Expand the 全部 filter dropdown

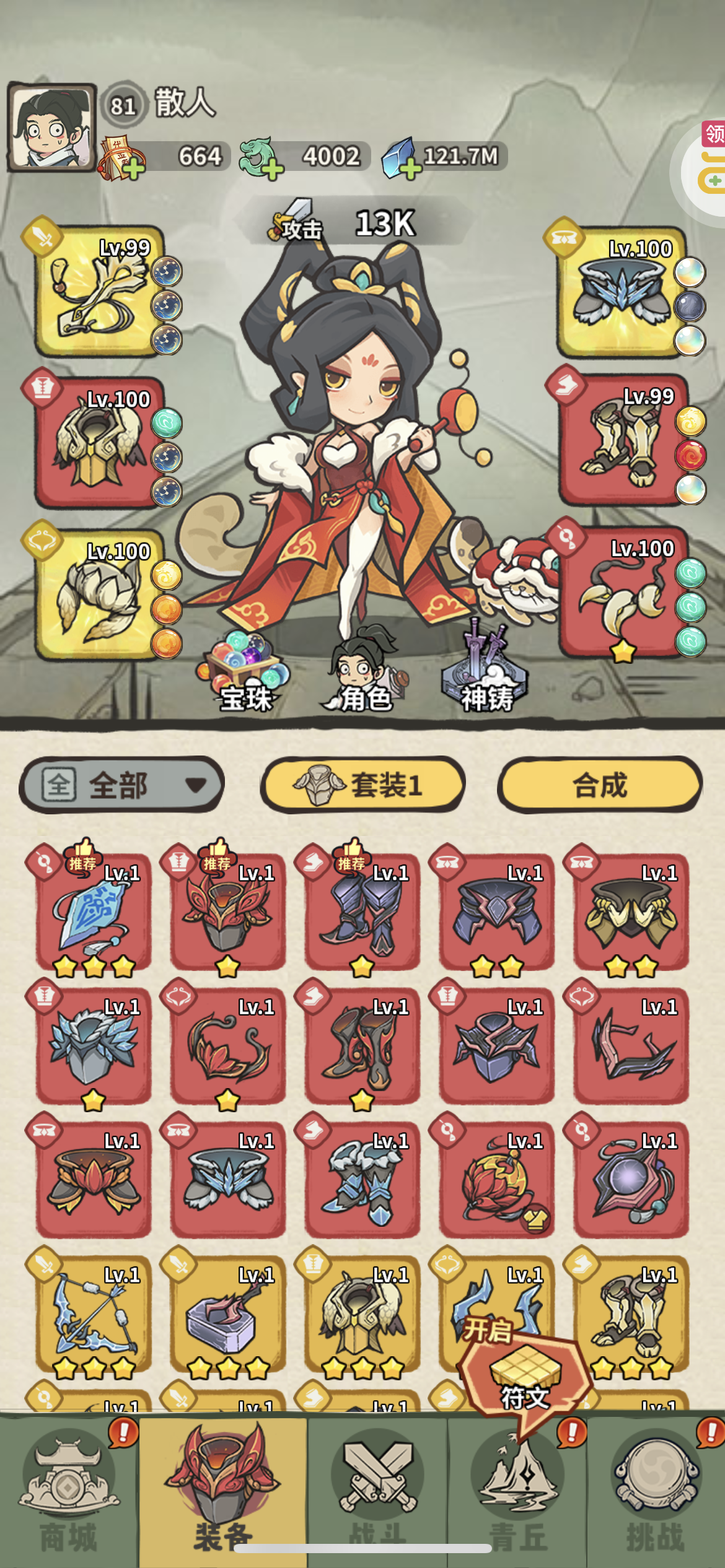(x=122, y=785)
